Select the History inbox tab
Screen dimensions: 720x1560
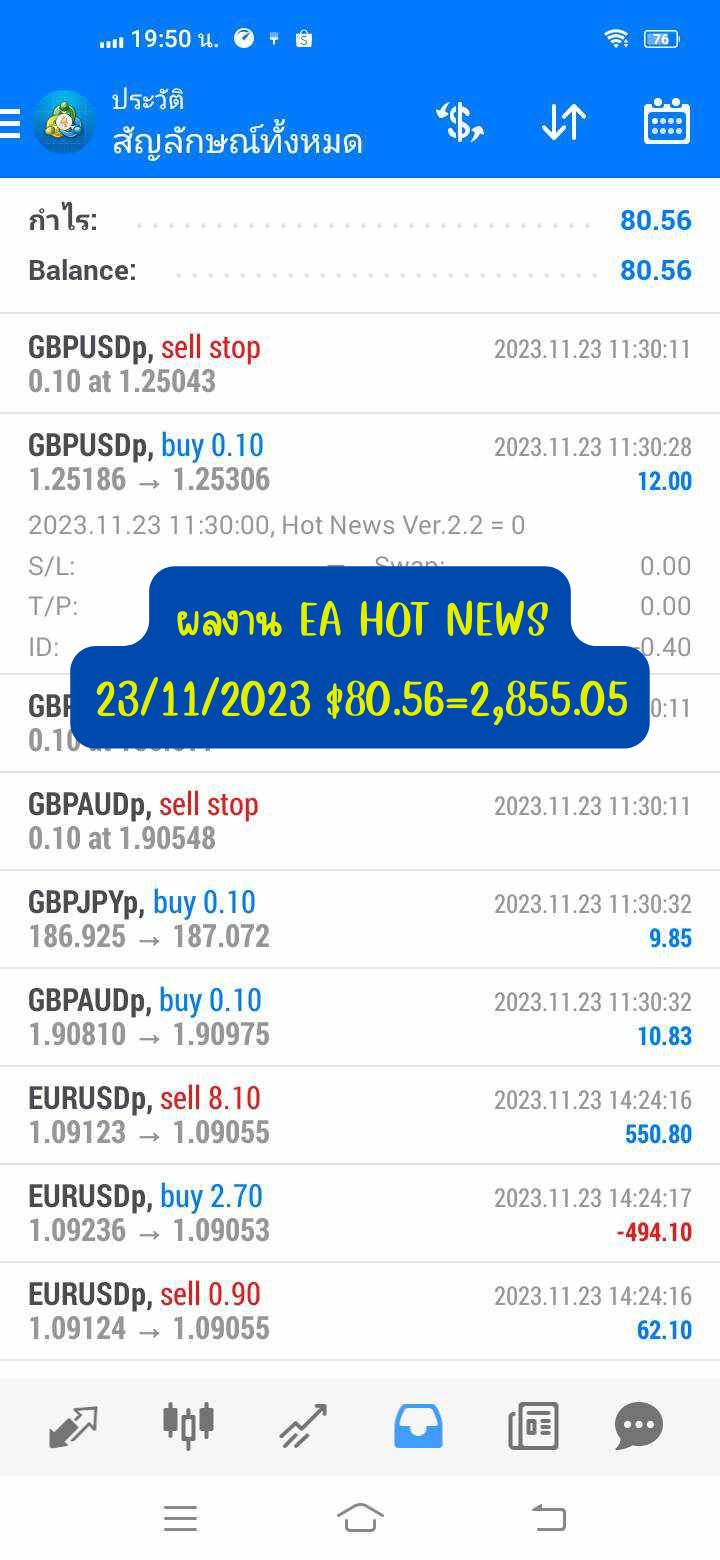pyautogui.click(x=418, y=1426)
